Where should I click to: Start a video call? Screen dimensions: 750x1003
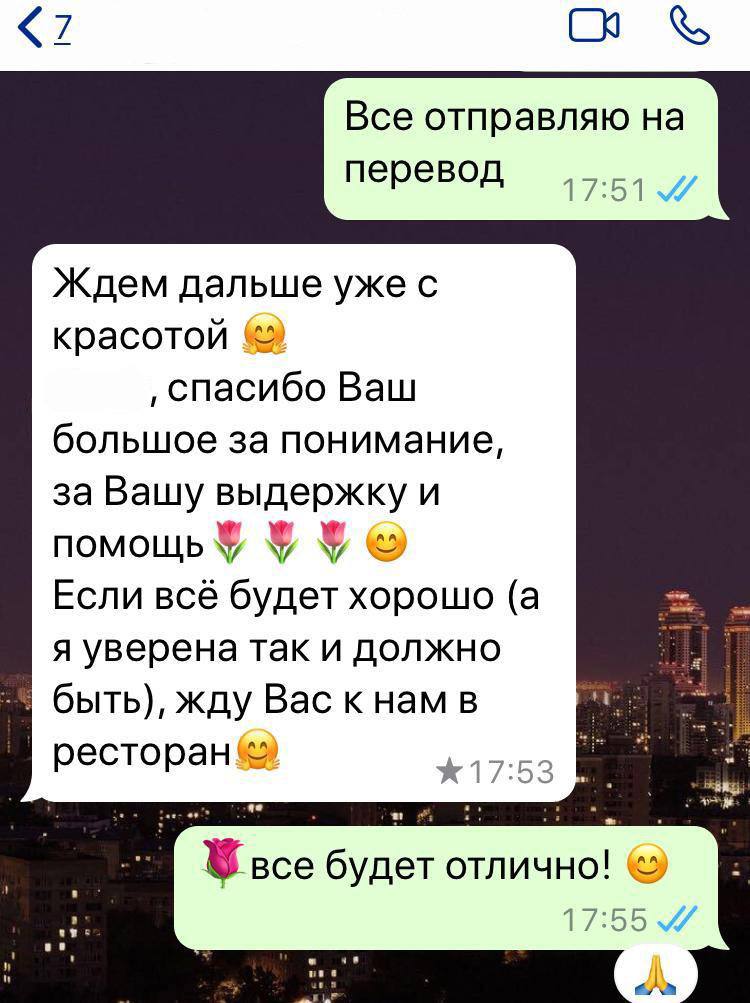pyautogui.click(x=595, y=27)
